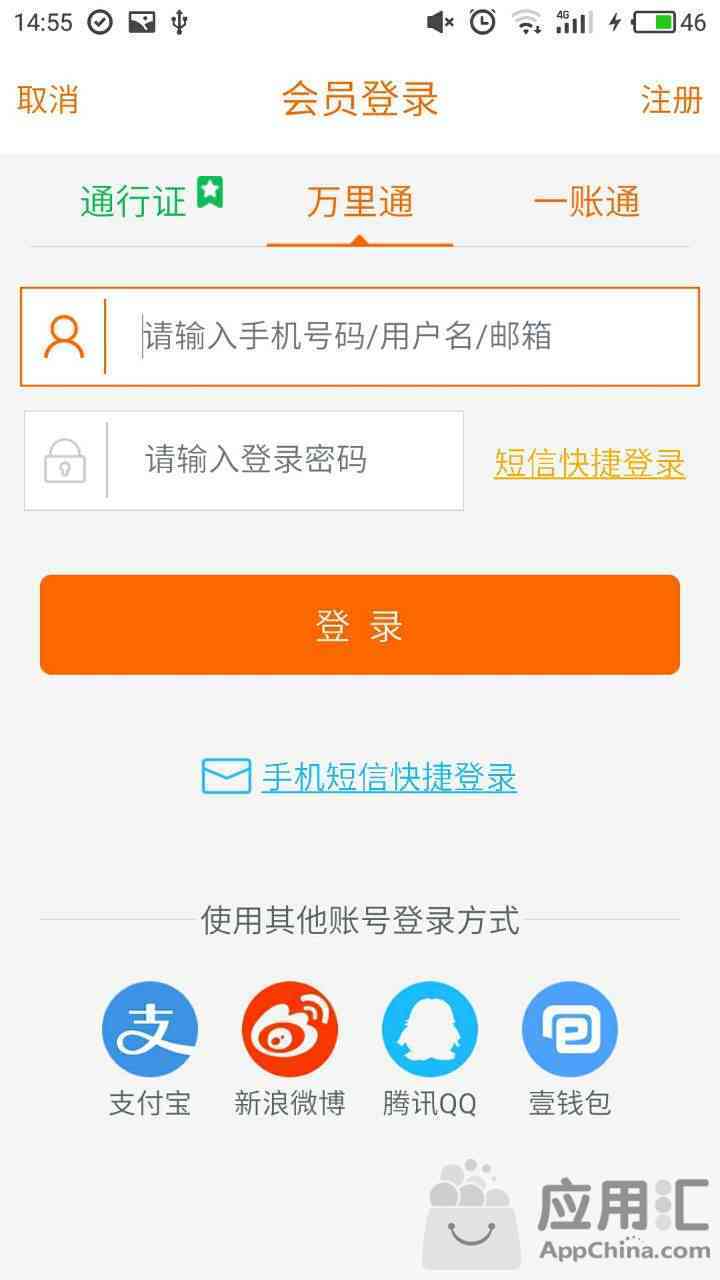Screen dimensions: 720x1280
Task: Switch to the 一账通 tab
Action: click(586, 202)
